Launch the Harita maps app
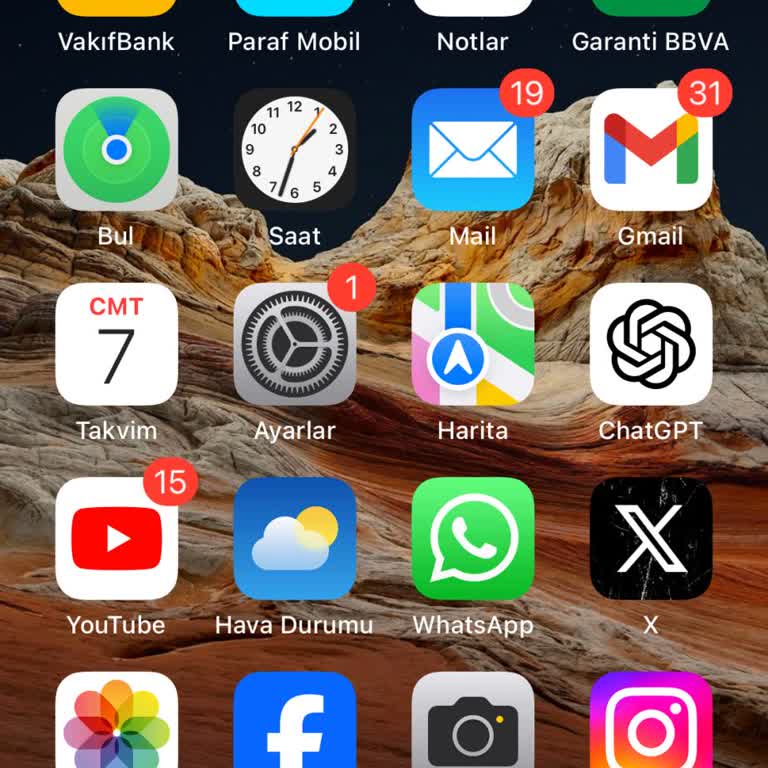This screenshot has width=768, height=768. click(x=473, y=344)
